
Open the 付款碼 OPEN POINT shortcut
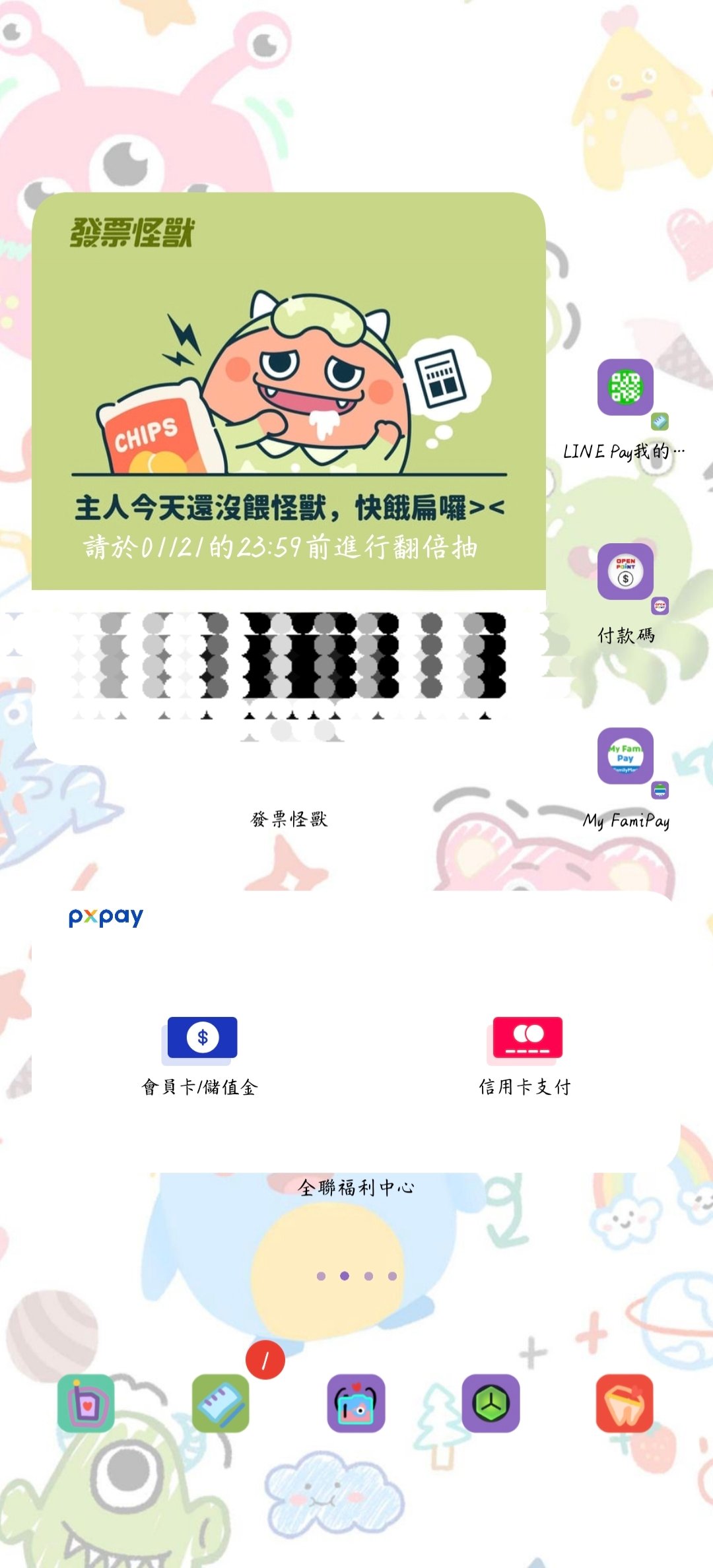pos(625,572)
